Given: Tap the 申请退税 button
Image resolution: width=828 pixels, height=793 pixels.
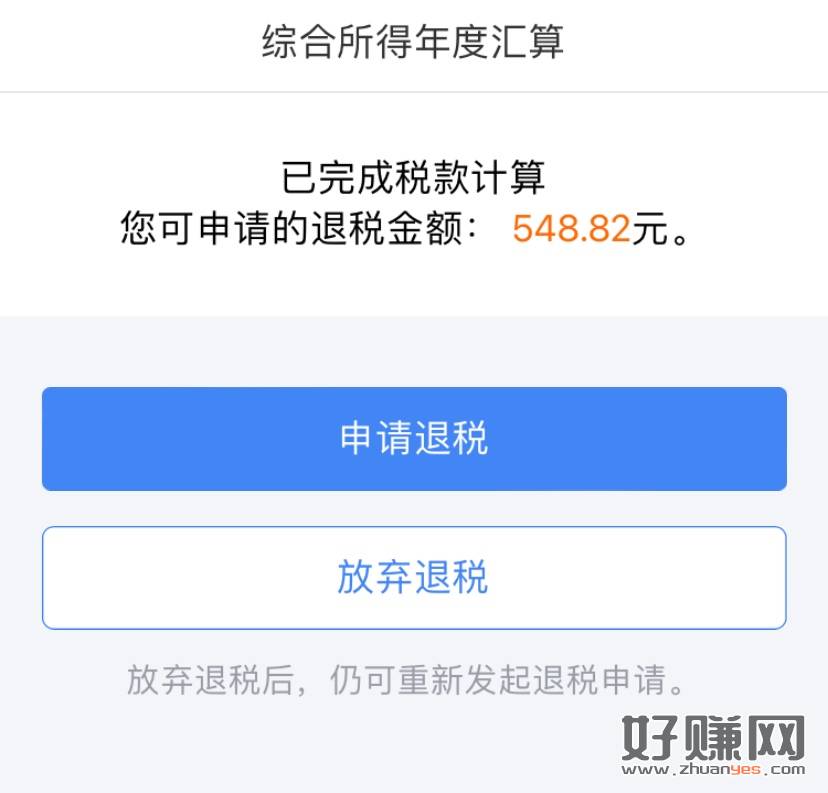Looking at the screenshot, I should (x=414, y=439).
